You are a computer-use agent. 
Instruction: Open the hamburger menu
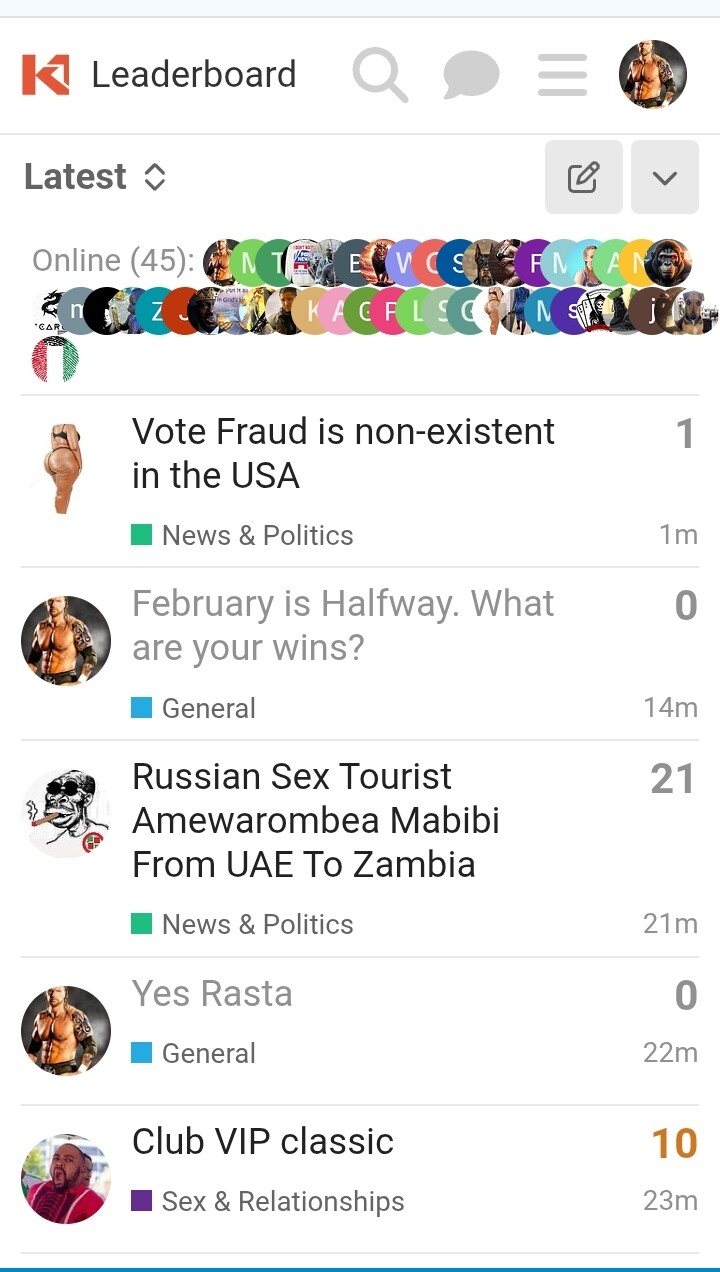point(562,75)
